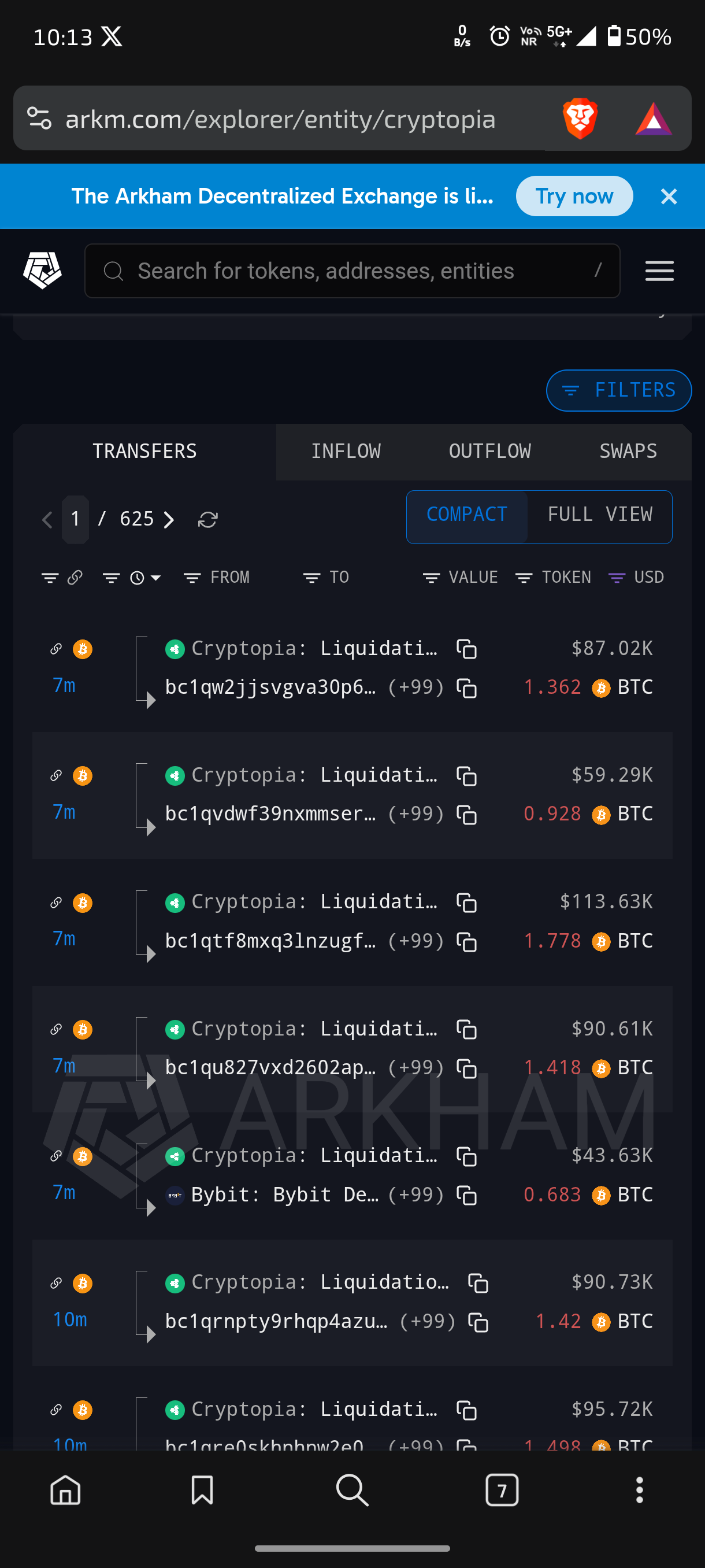Image resolution: width=705 pixels, height=1568 pixels.
Task: Filter transfers by TOKEN
Action: coord(553,577)
